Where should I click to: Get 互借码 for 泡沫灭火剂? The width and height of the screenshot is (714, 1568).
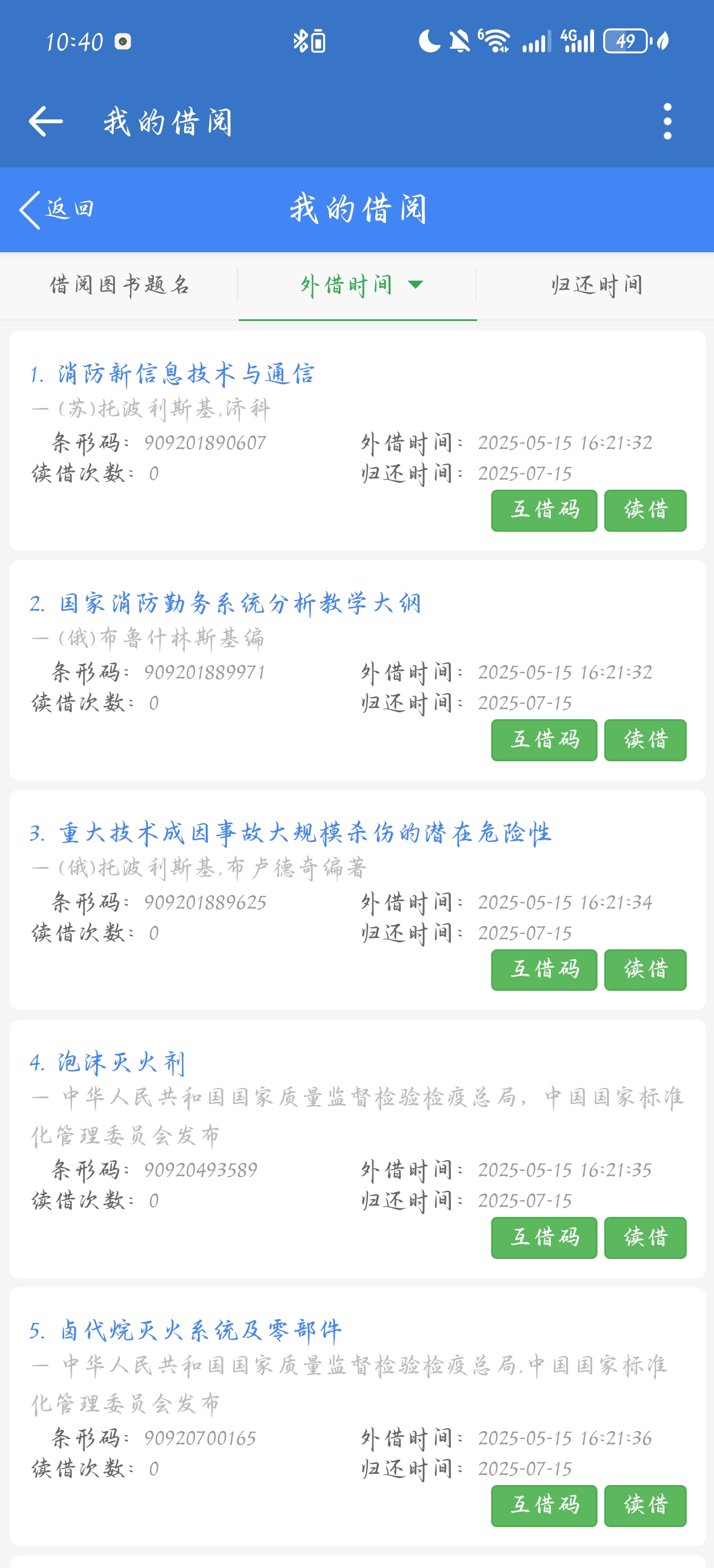[x=543, y=1237]
